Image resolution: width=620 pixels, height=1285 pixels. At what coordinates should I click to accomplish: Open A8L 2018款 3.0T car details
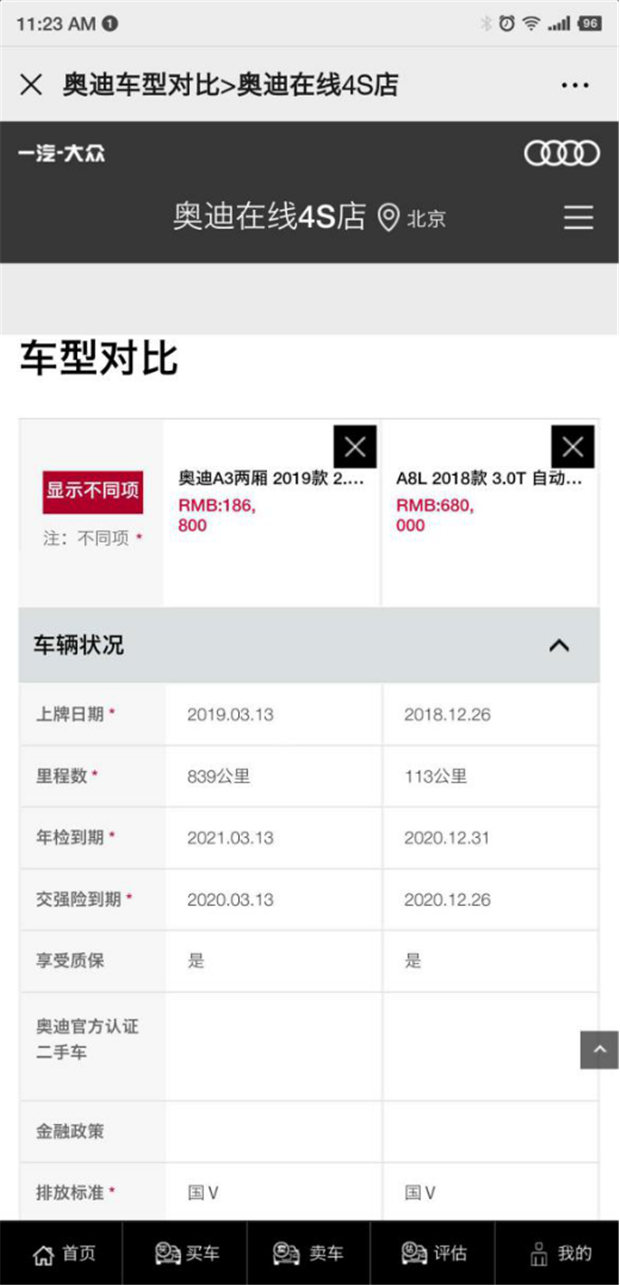click(x=489, y=478)
